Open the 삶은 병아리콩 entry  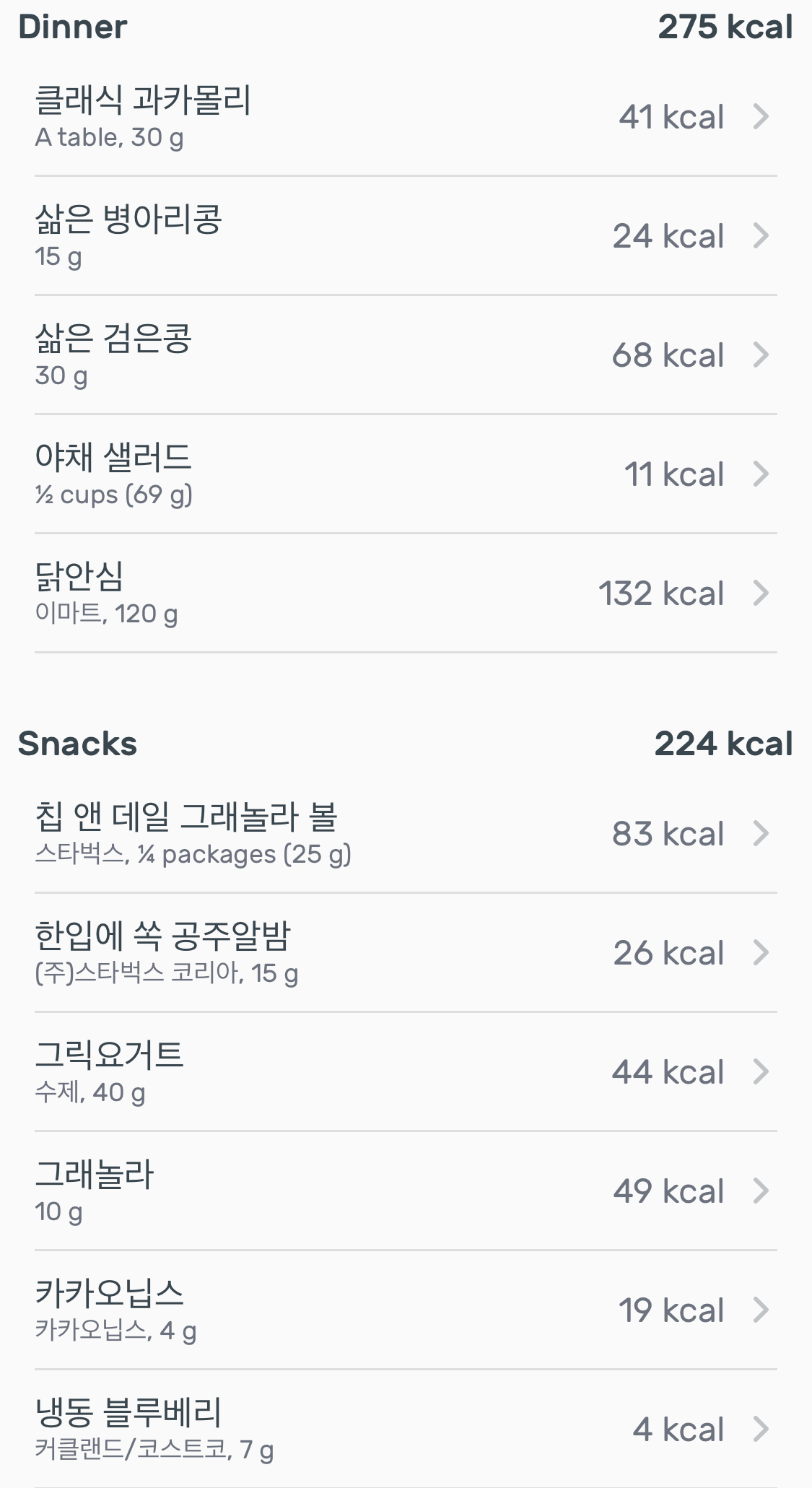point(406,236)
